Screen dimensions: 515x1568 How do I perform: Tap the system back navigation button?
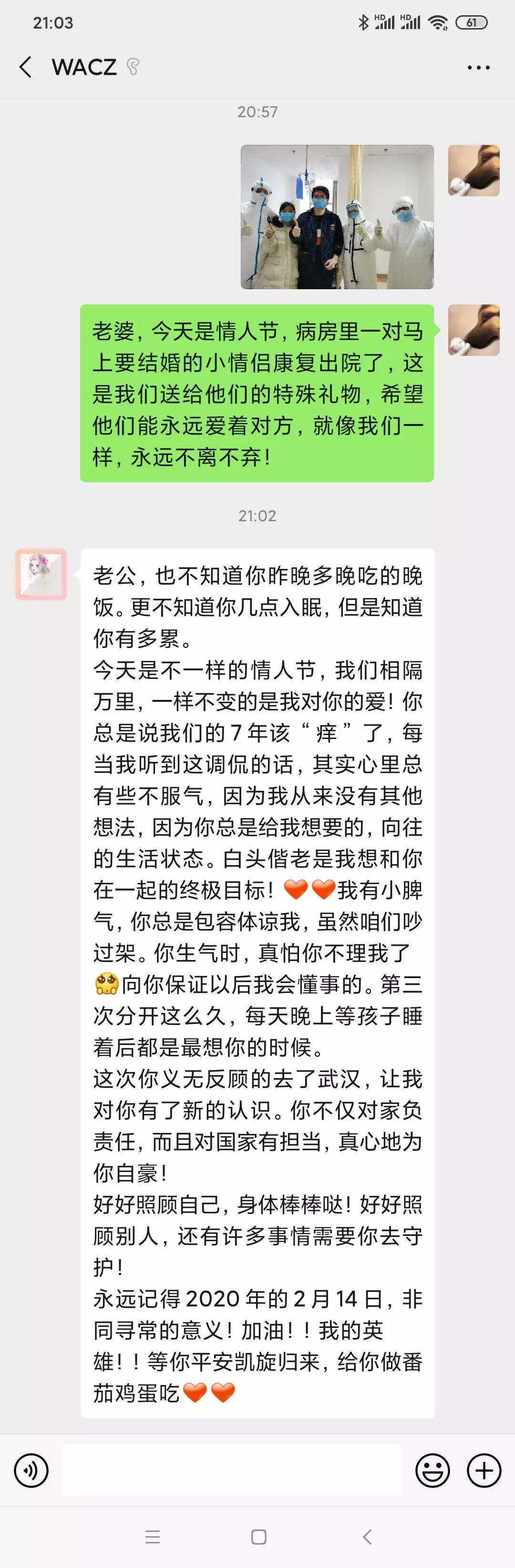367,1537
